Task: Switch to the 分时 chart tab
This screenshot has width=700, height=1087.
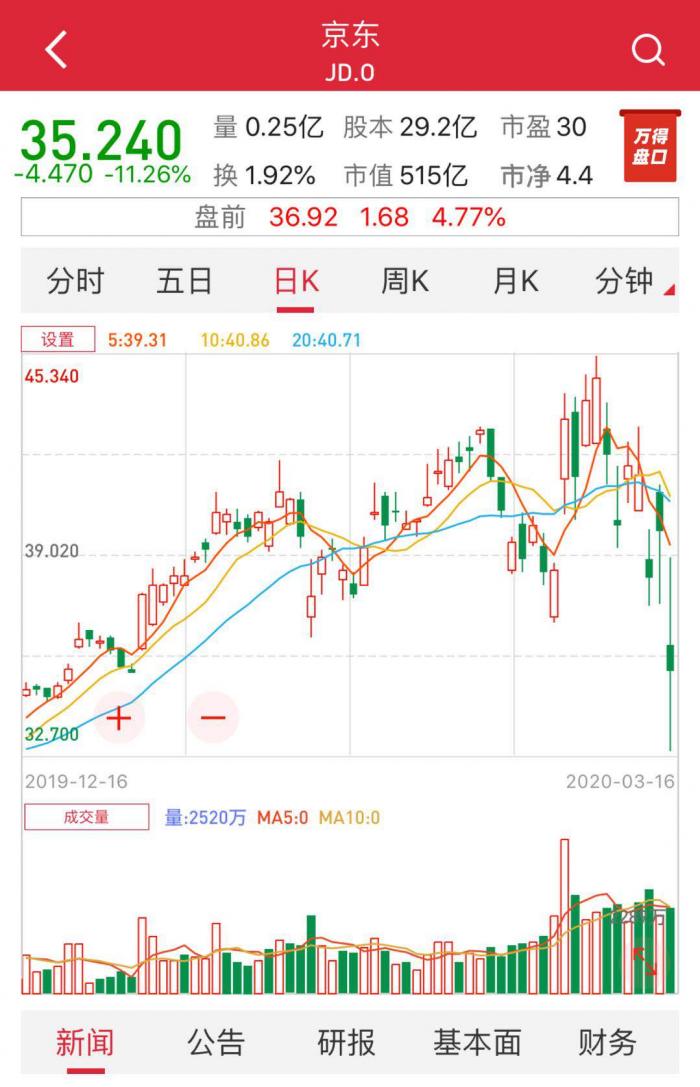Action: pyautogui.click(x=75, y=282)
